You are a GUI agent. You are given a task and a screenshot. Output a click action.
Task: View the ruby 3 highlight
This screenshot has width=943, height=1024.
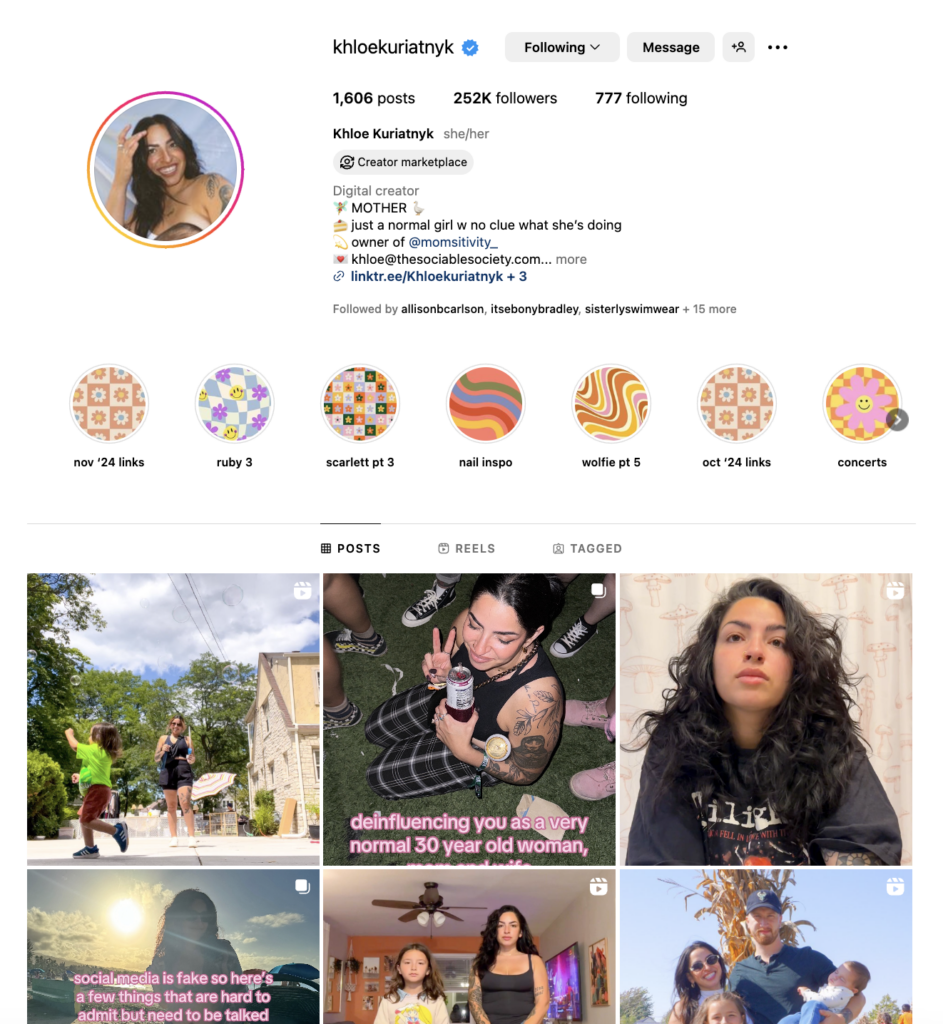[234, 404]
